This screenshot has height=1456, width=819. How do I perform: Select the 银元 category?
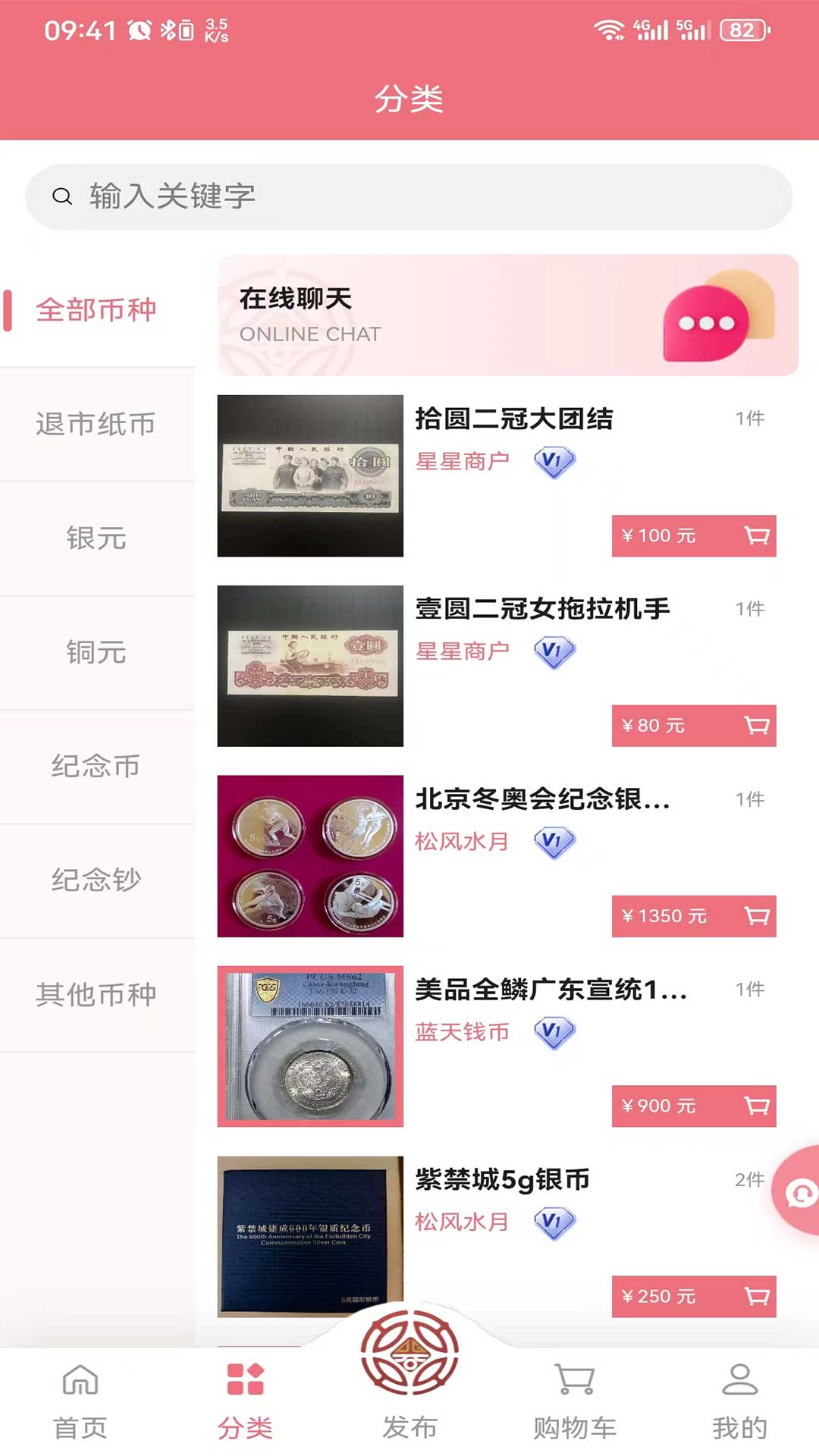click(x=96, y=538)
